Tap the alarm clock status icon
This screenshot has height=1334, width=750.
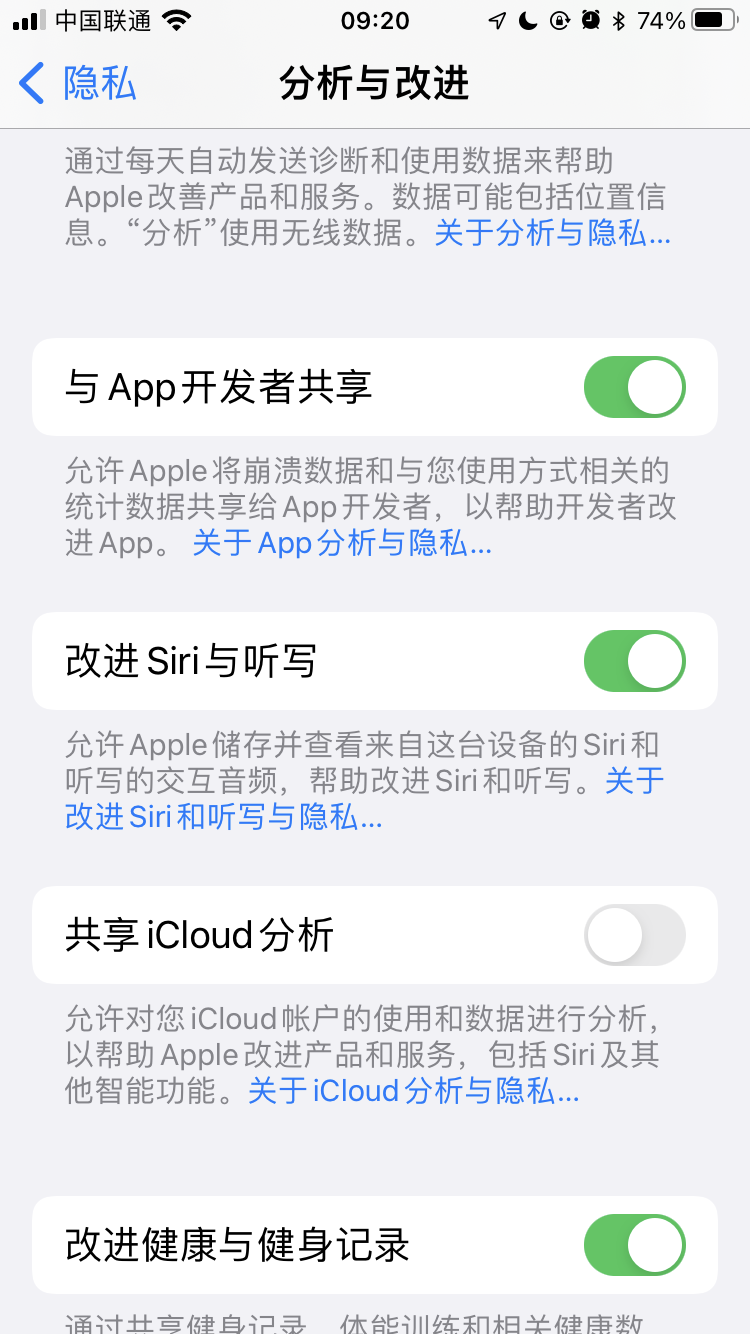pos(588,18)
